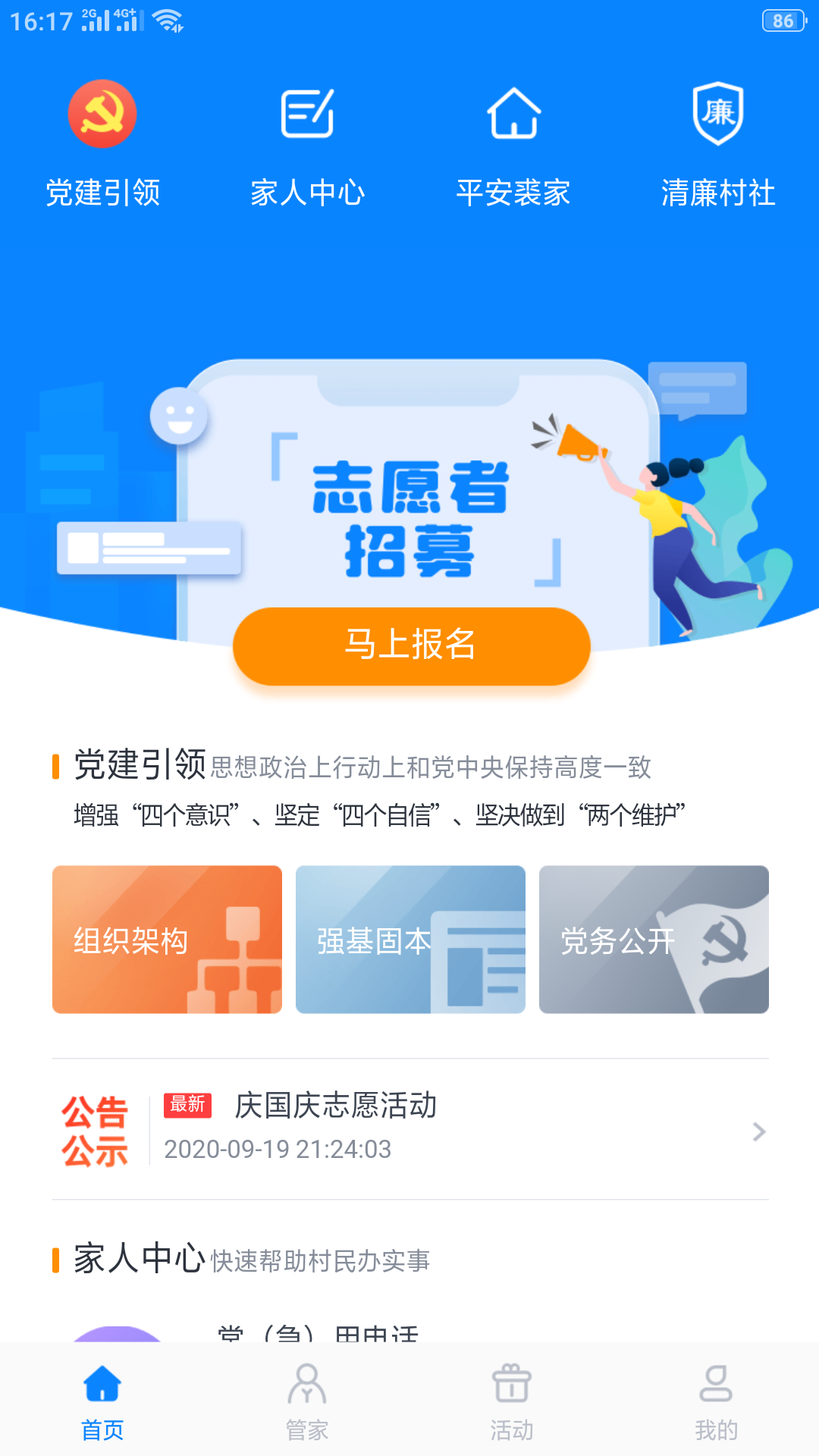819x1456 pixels.
Task: Open the 强基固本 card
Action: pos(410,939)
